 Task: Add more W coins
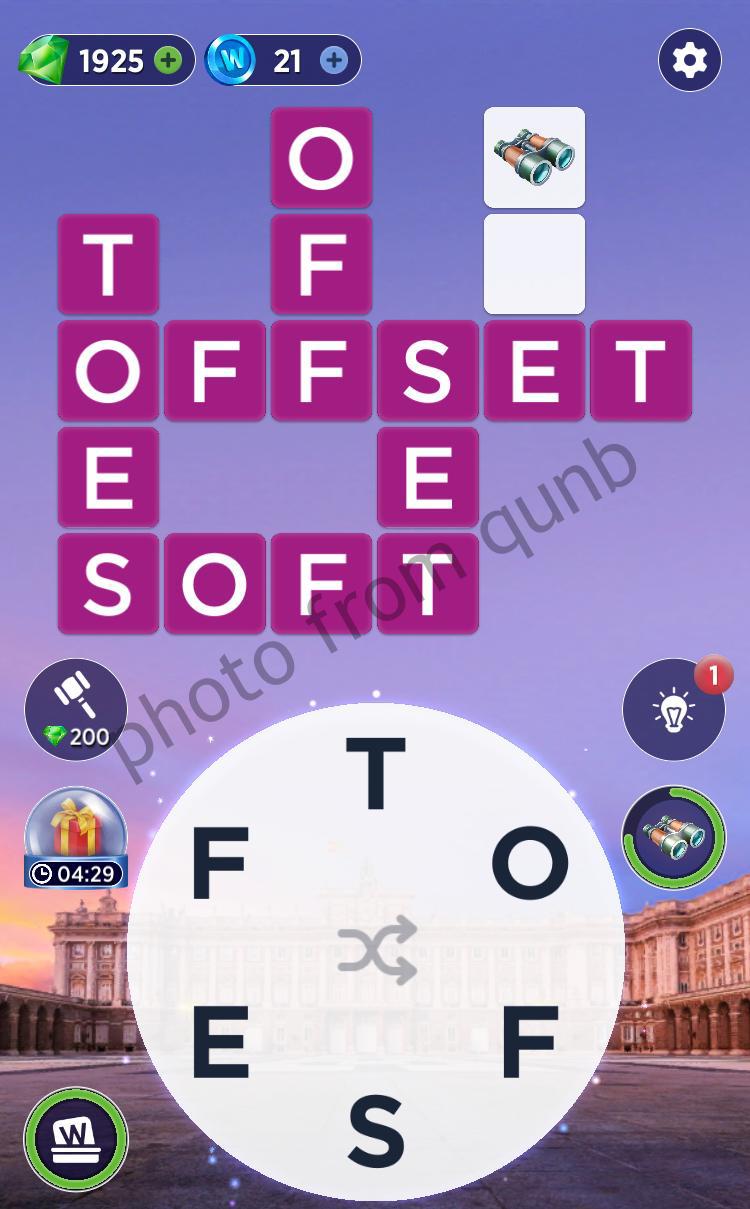click(334, 61)
